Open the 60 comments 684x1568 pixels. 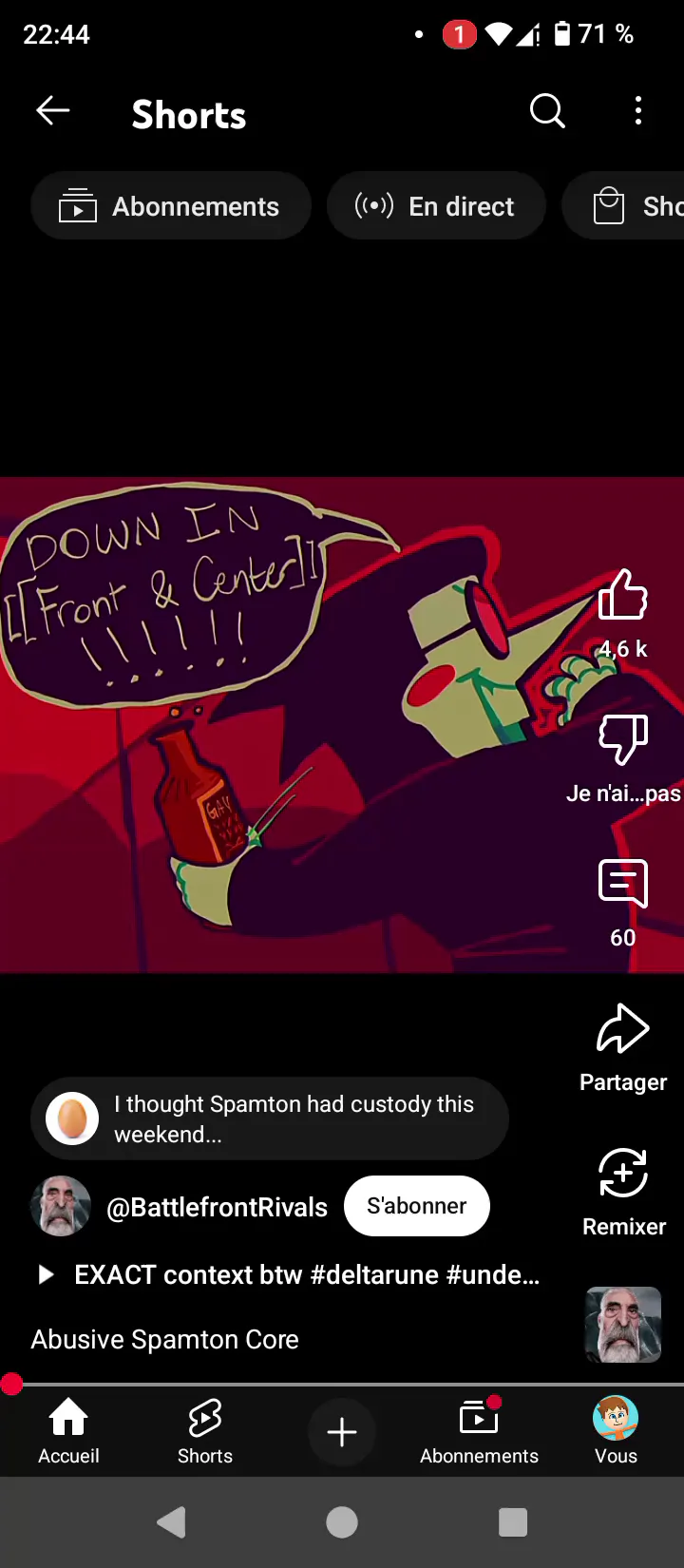tap(623, 903)
